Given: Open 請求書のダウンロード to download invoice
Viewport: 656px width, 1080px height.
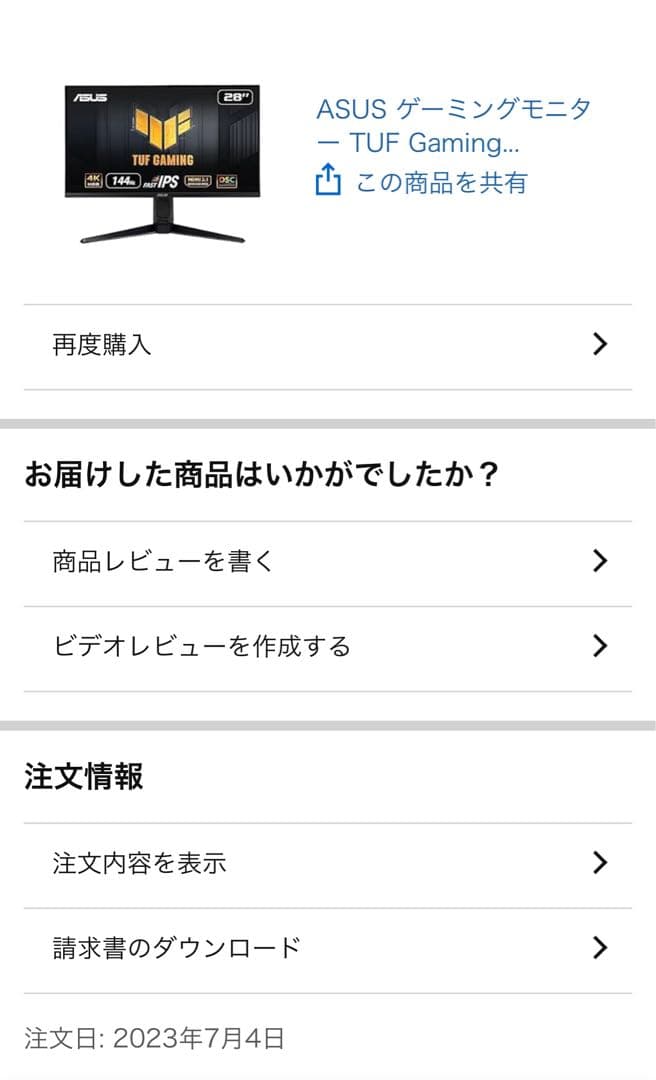Looking at the screenshot, I should [x=328, y=948].
